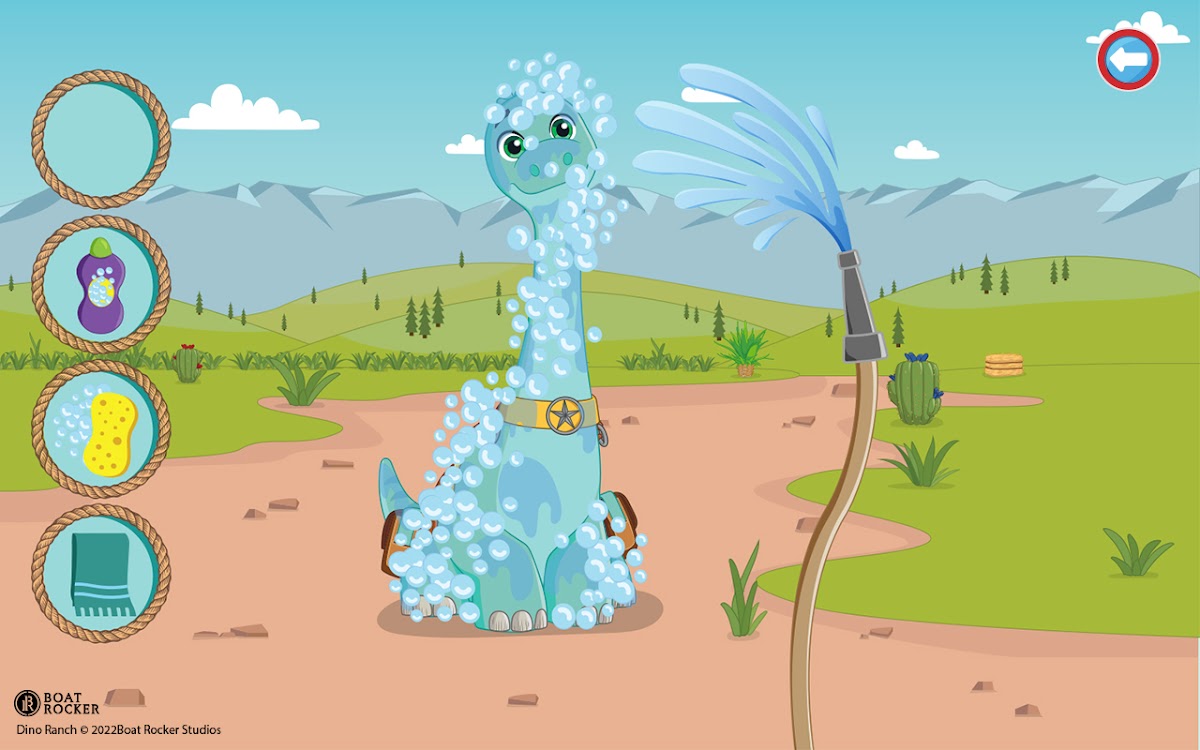Select the purple shampoo bottle tool
This screenshot has height=750, width=1200.
101,285
